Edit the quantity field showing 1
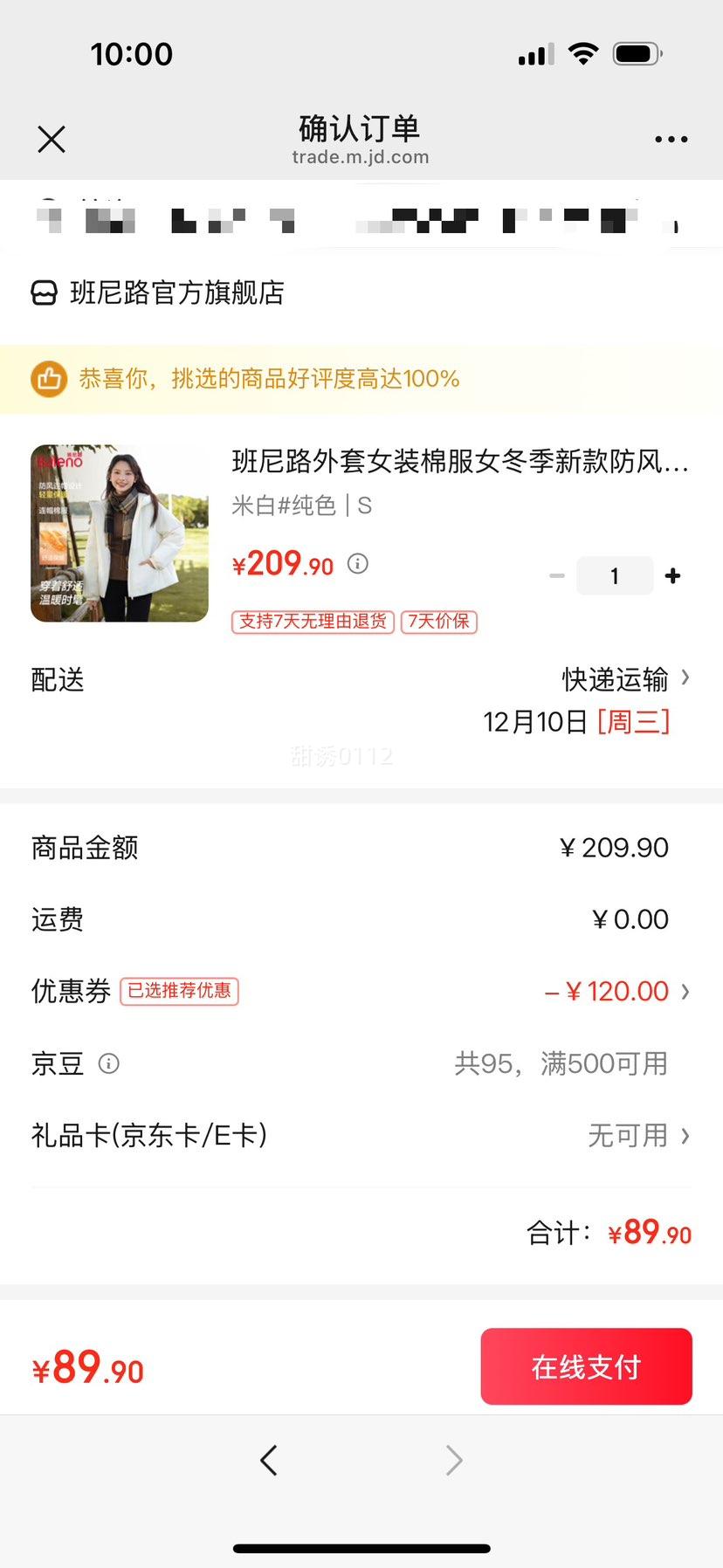723x1568 pixels. tap(615, 576)
